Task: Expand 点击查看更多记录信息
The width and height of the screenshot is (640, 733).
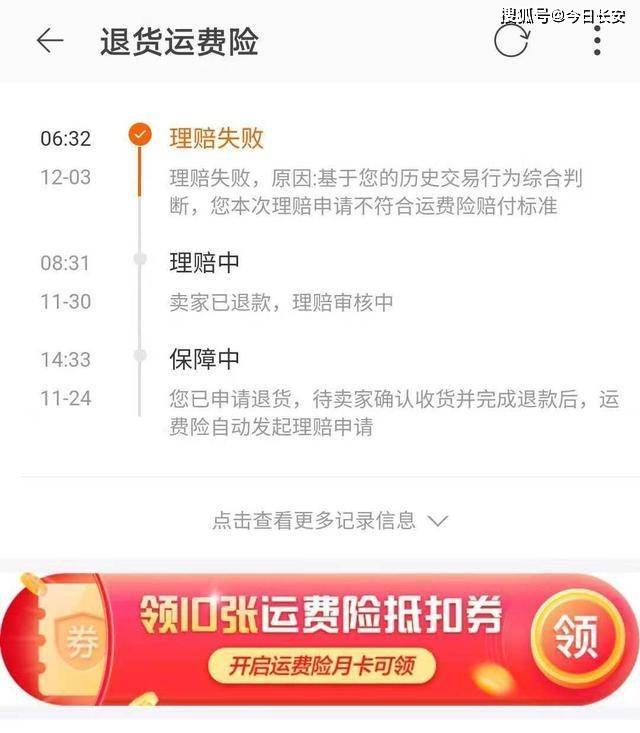Action: tap(329, 520)
